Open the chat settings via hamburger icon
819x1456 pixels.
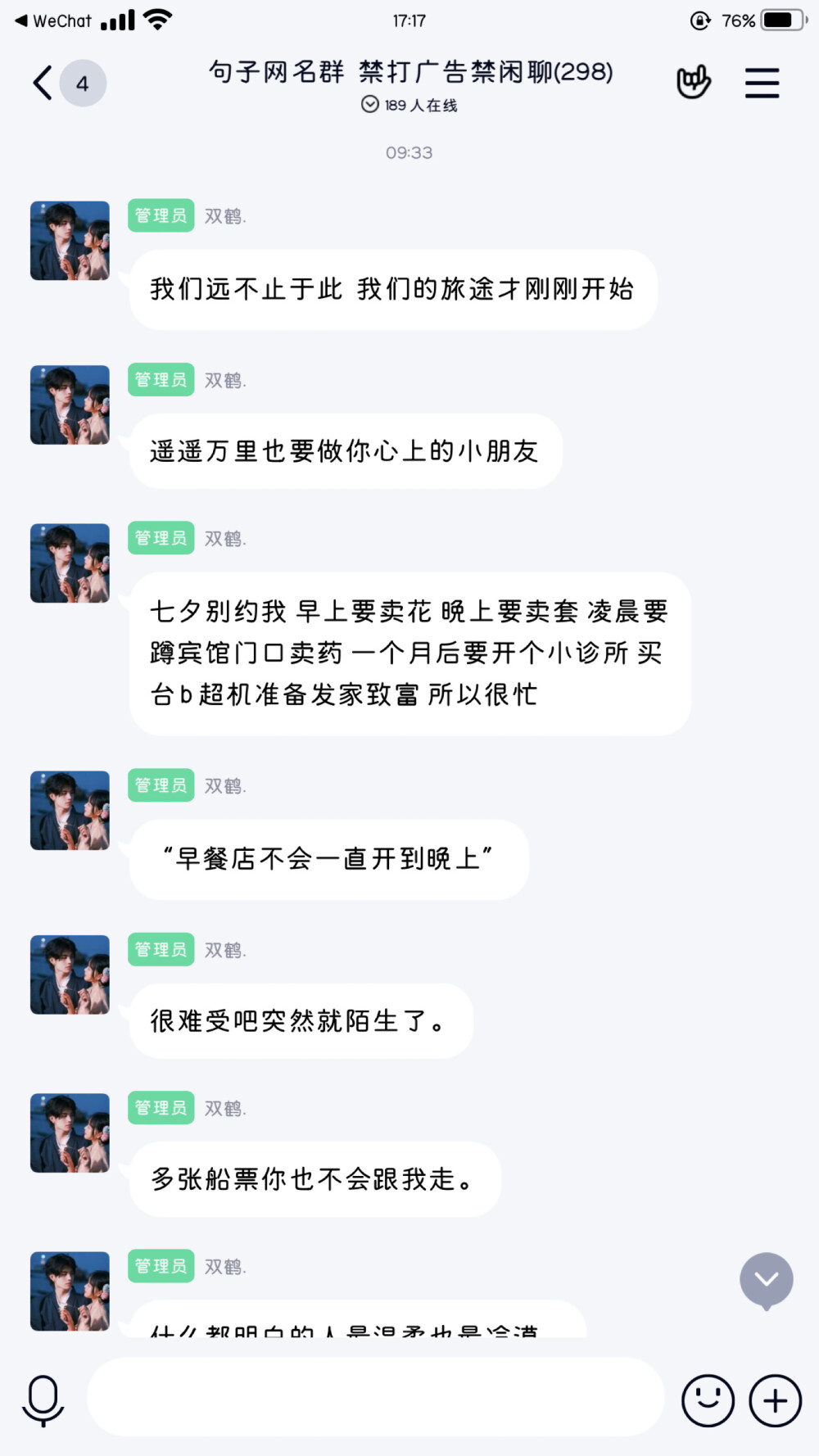click(762, 83)
